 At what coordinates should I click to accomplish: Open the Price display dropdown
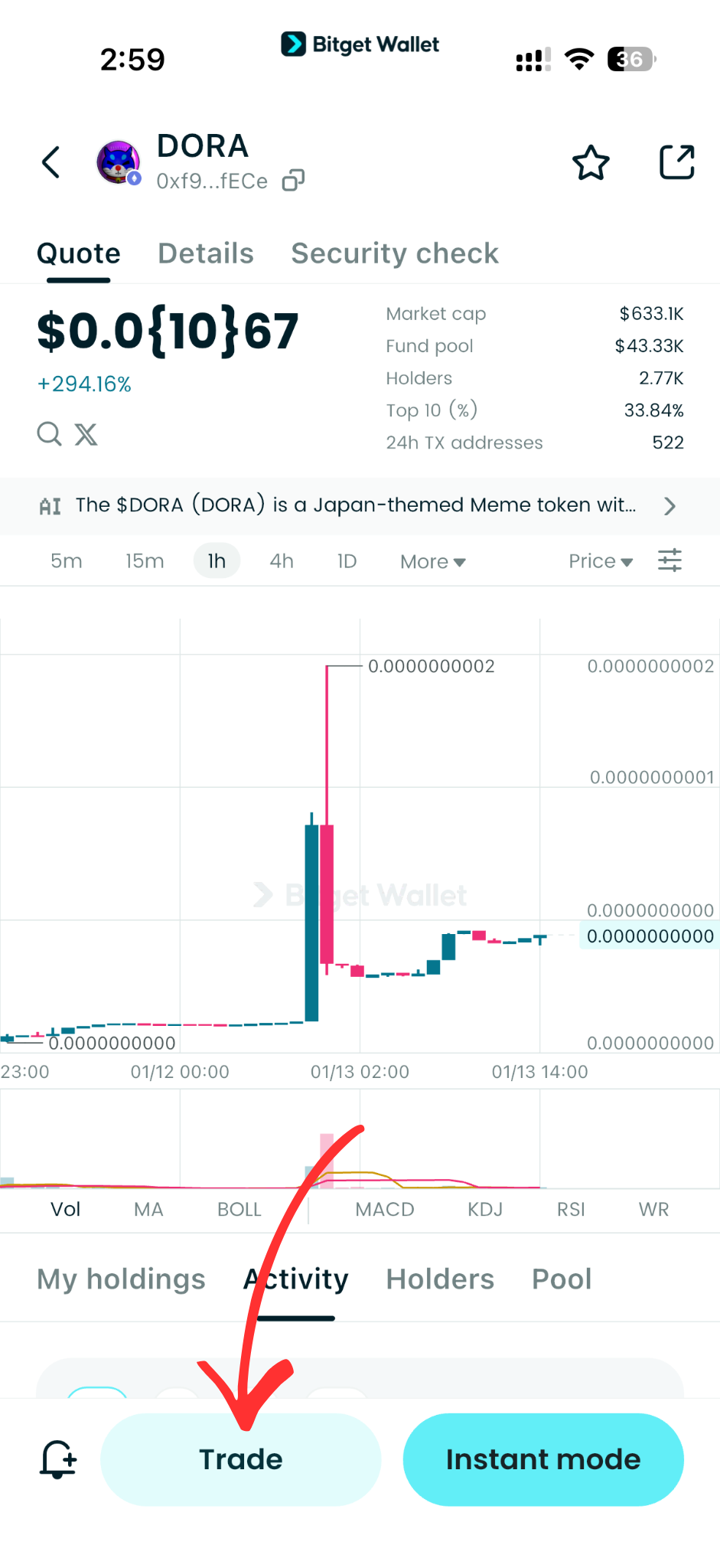600,560
